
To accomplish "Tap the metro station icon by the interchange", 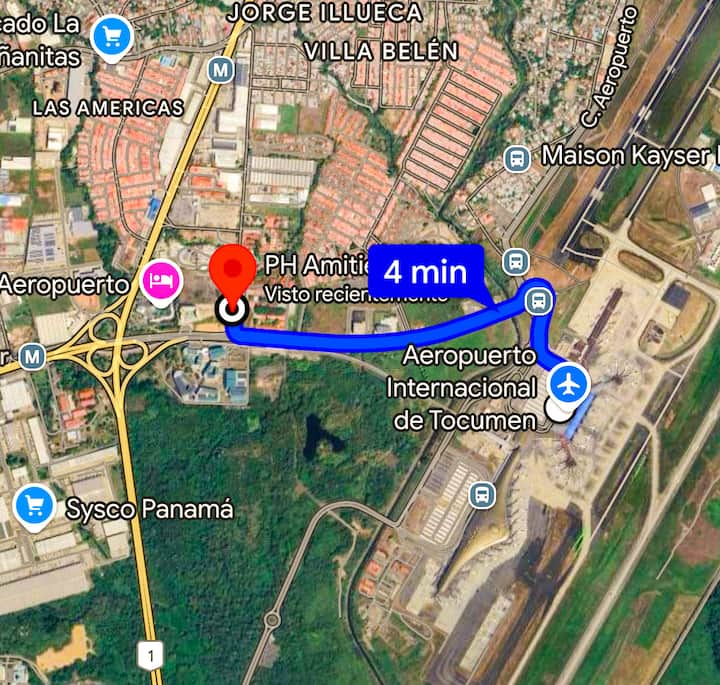I will pos(34,355).
